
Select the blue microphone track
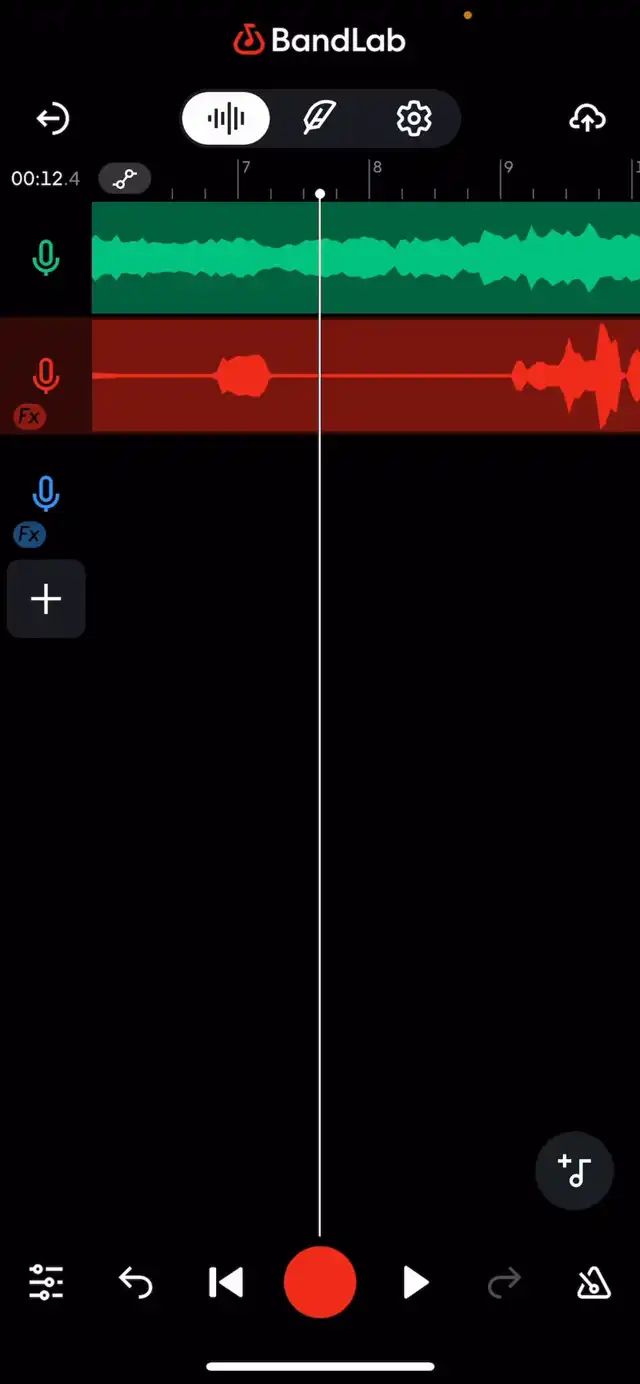45,493
